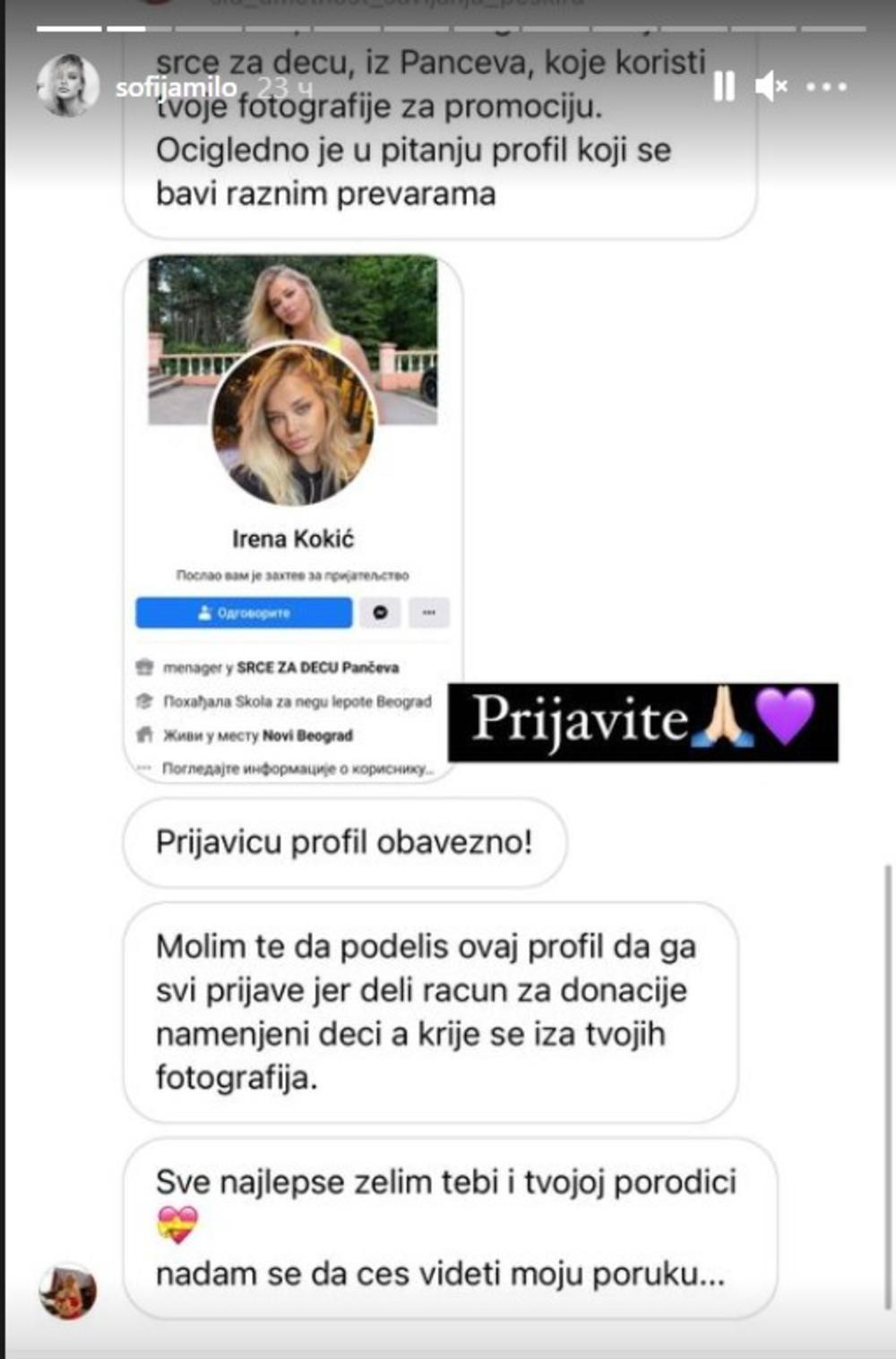Pause the story playback

pyautogui.click(x=724, y=87)
